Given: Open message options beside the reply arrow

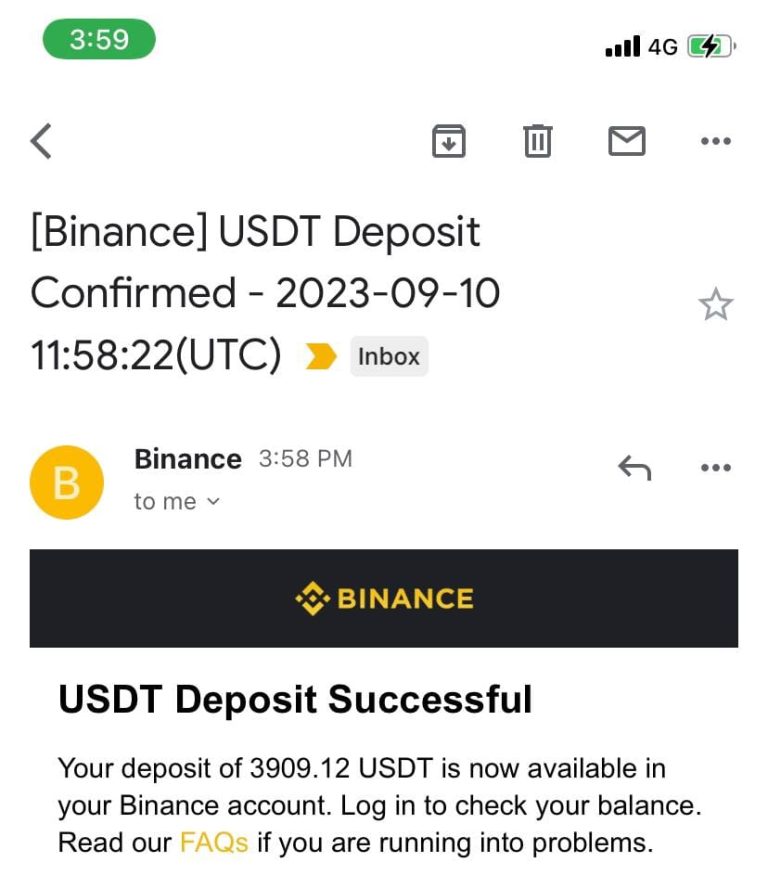Looking at the screenshot, I should coord(716,467).
